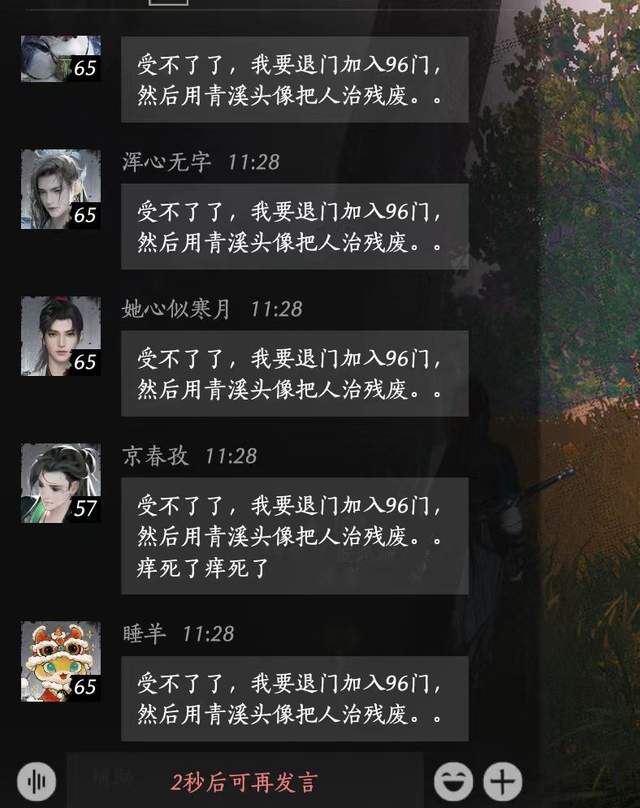
Task: Open the emoji picker
Action: pyautogui.click(x=453, y=779)
